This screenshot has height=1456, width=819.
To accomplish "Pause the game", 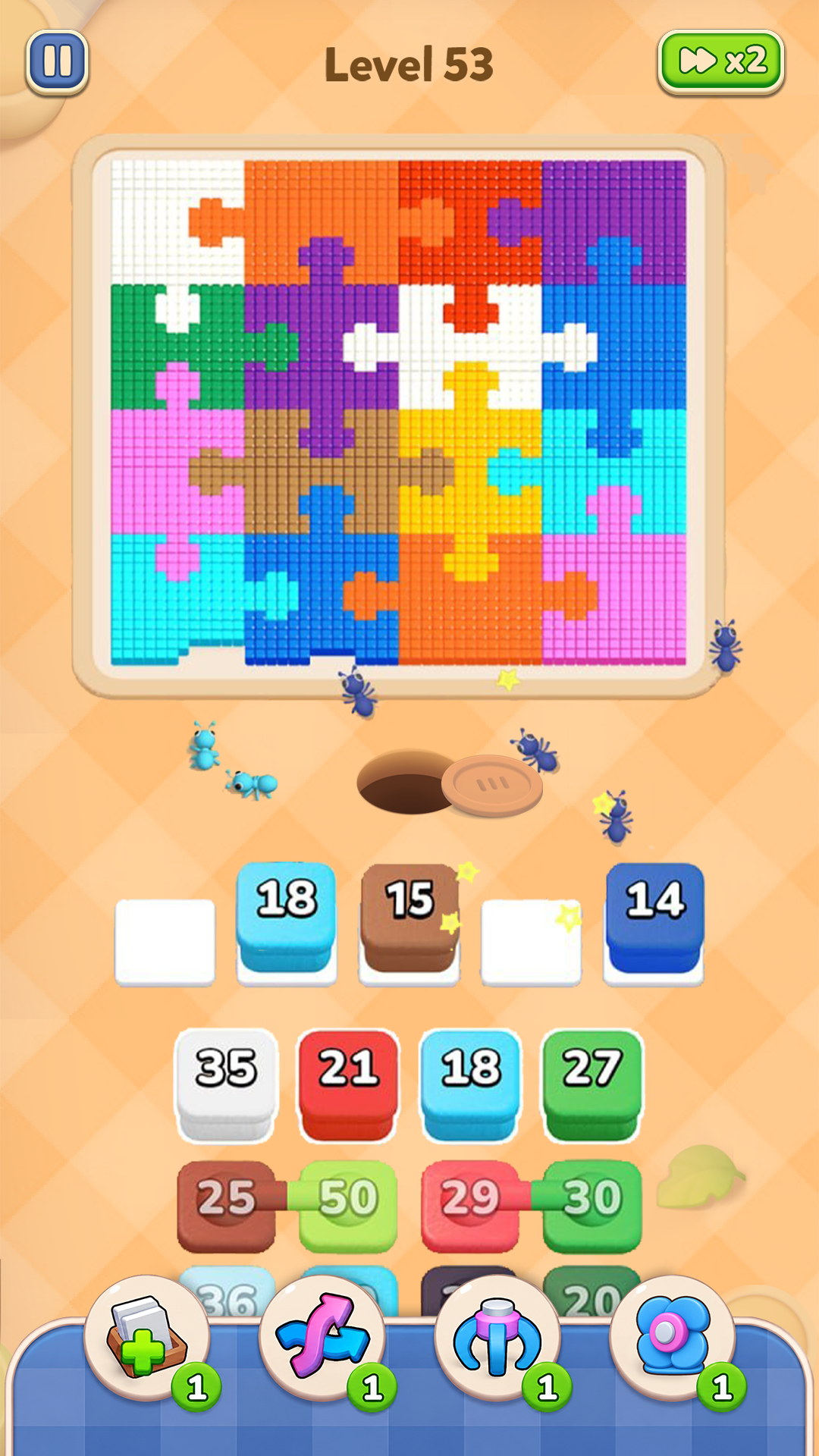I will [58, 62].
